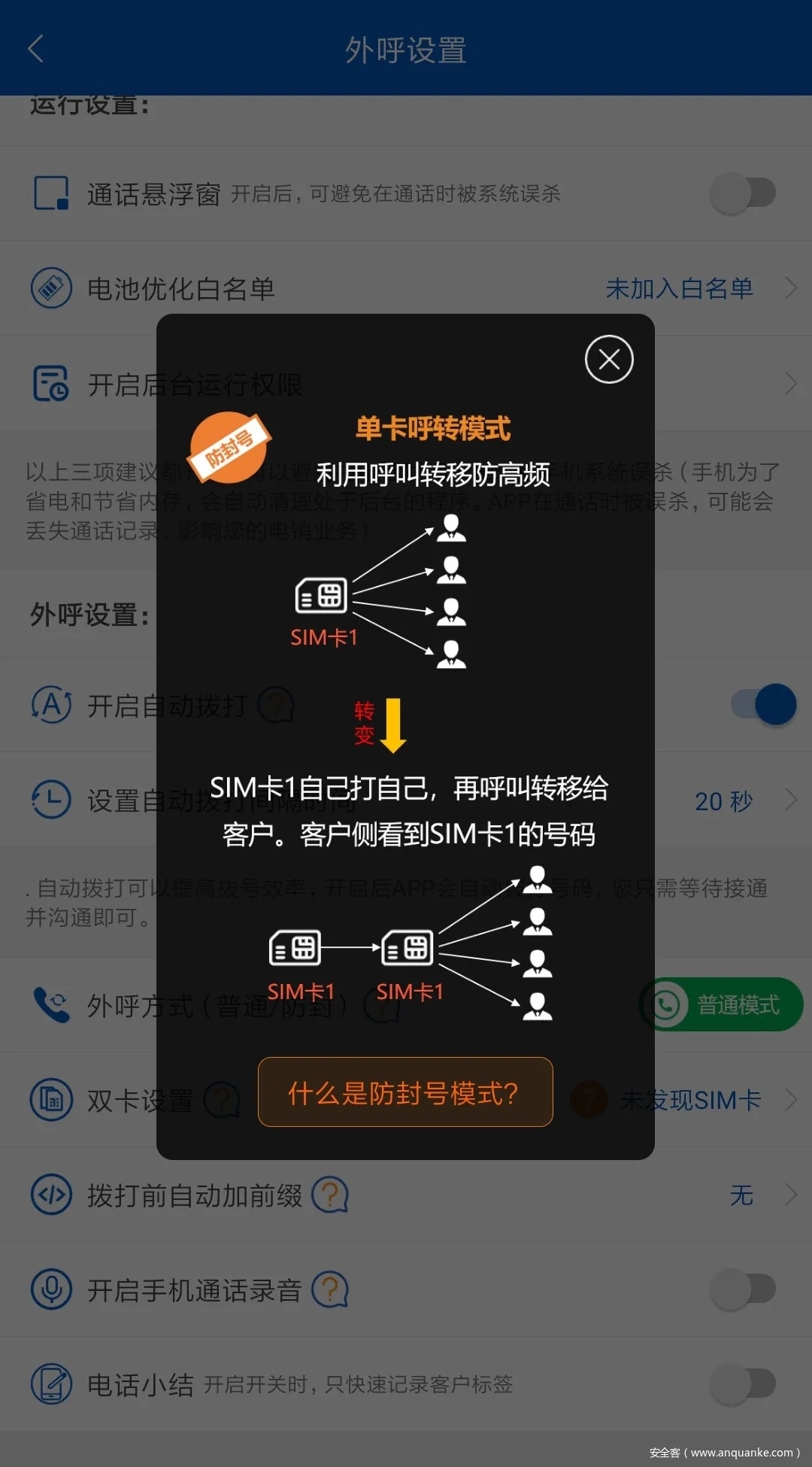Switch call mode via 普通模式 button
The width and height of the screenshot is (812, 1467).
[x=723, y=1004]
